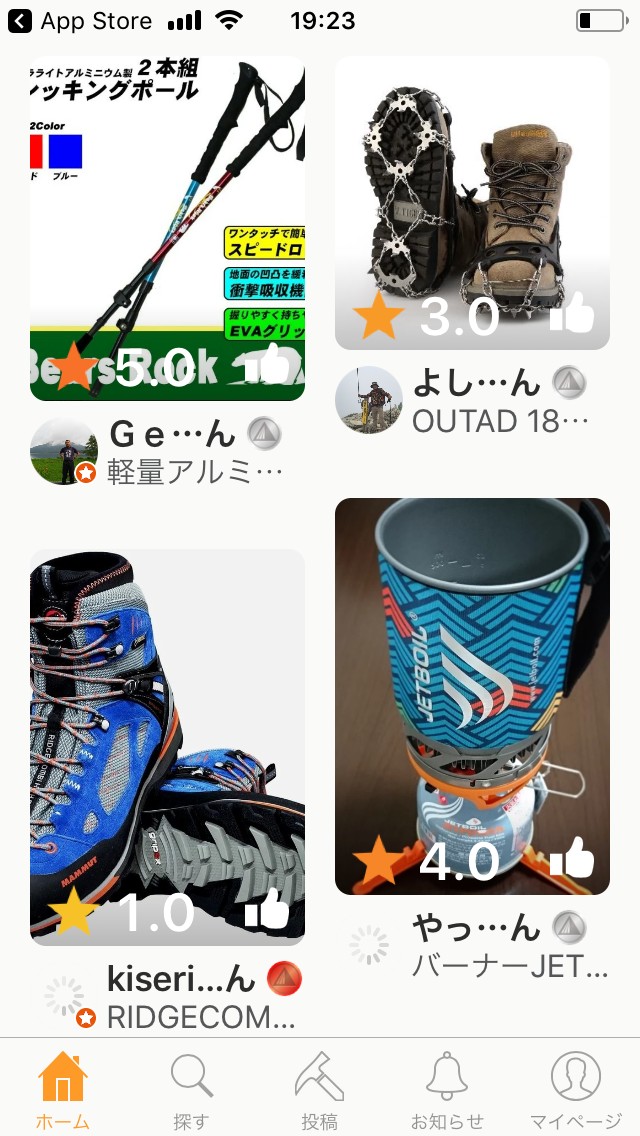
Task: View Ge…ん user profile avatar
Action: coord(64,452)
